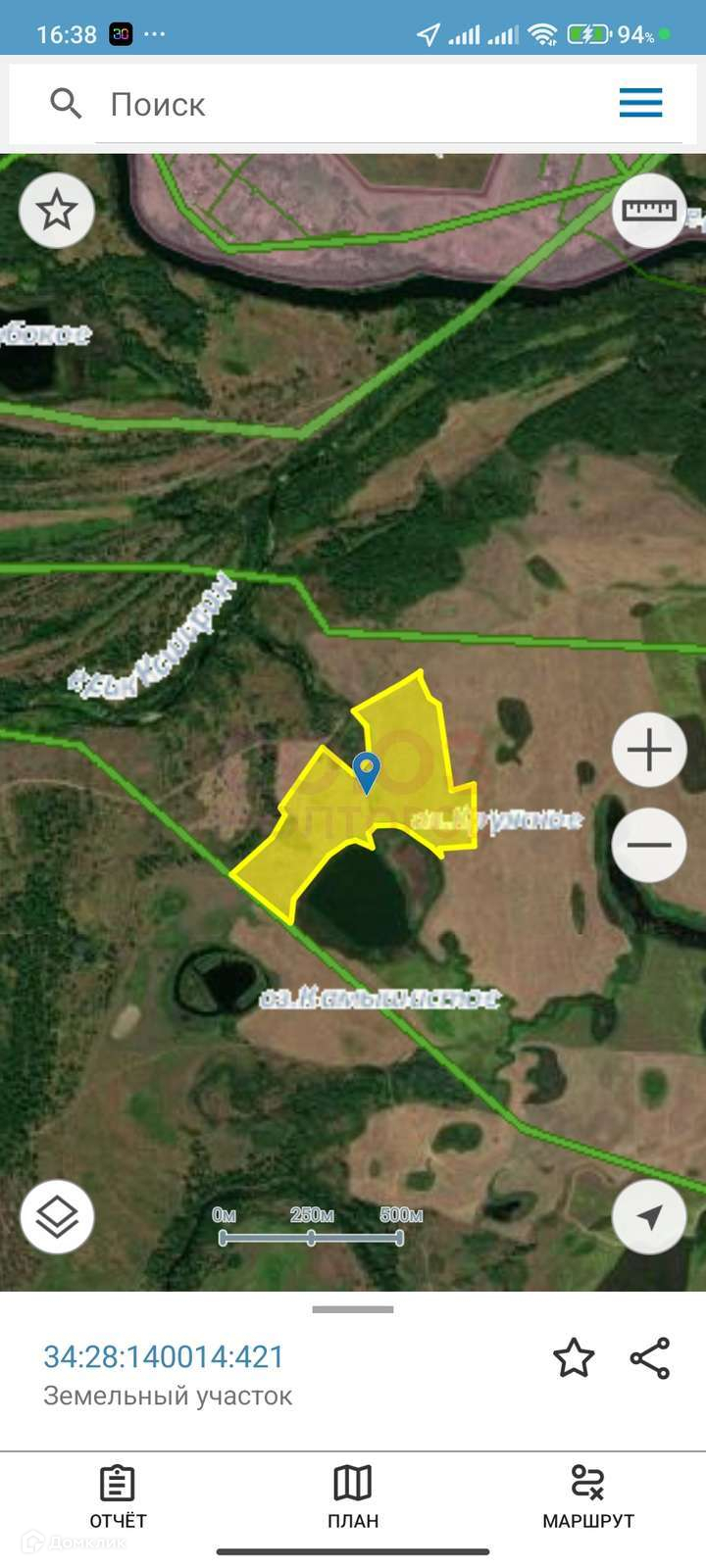Zoom out on the map

(x=649, y=845)
